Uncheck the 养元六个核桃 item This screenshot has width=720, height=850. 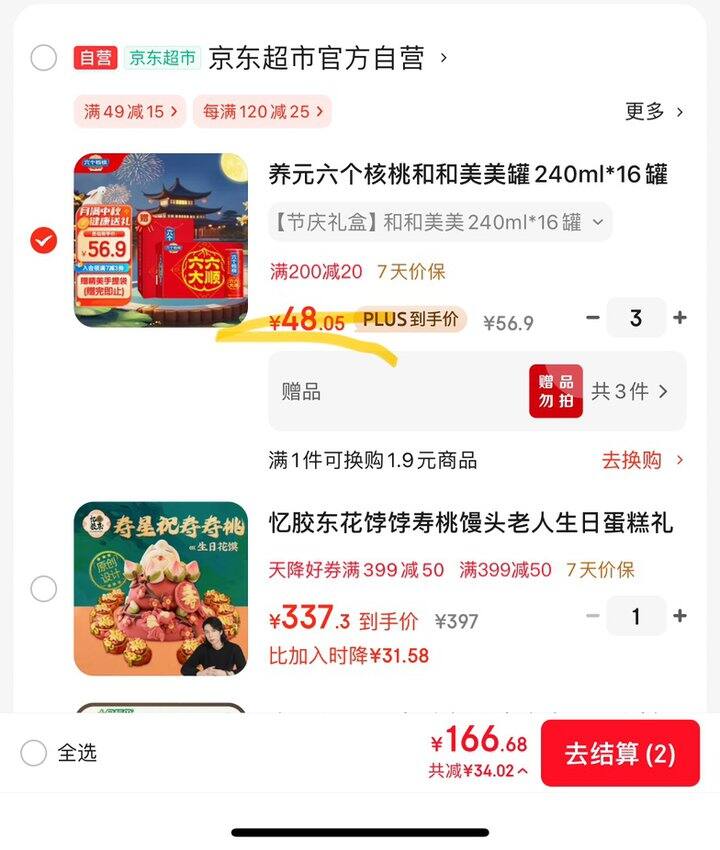pos(43,241)
